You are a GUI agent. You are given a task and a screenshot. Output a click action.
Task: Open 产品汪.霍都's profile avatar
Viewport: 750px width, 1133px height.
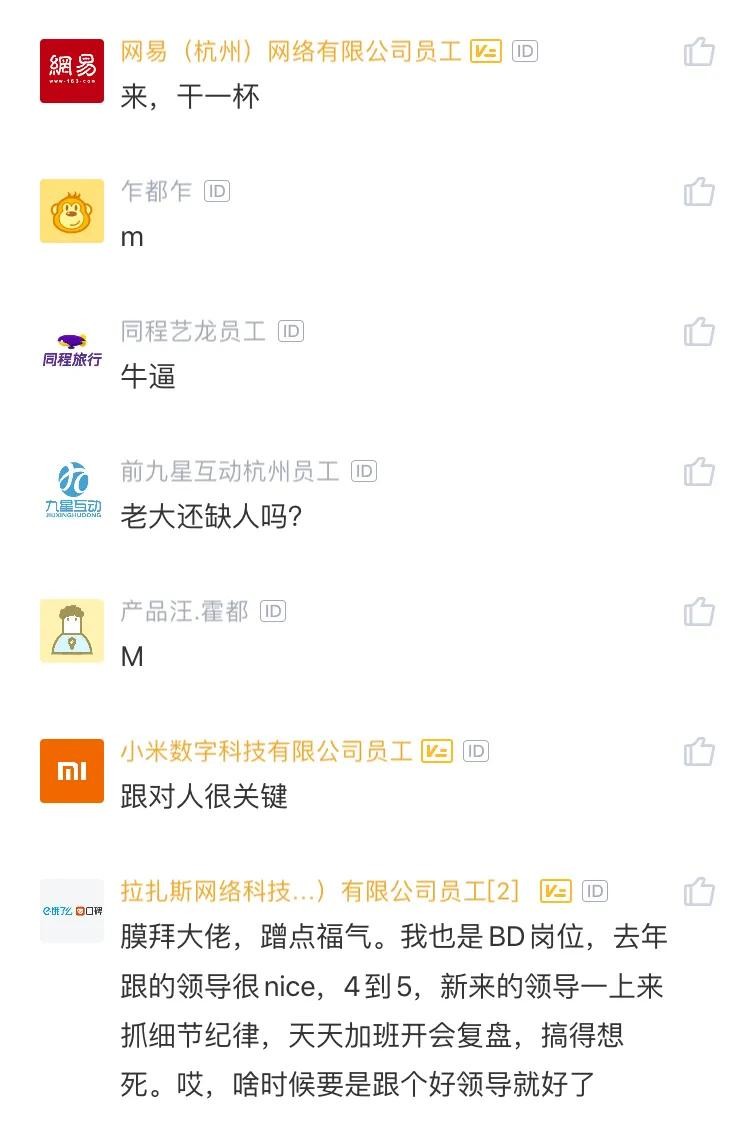coord(72,630)
